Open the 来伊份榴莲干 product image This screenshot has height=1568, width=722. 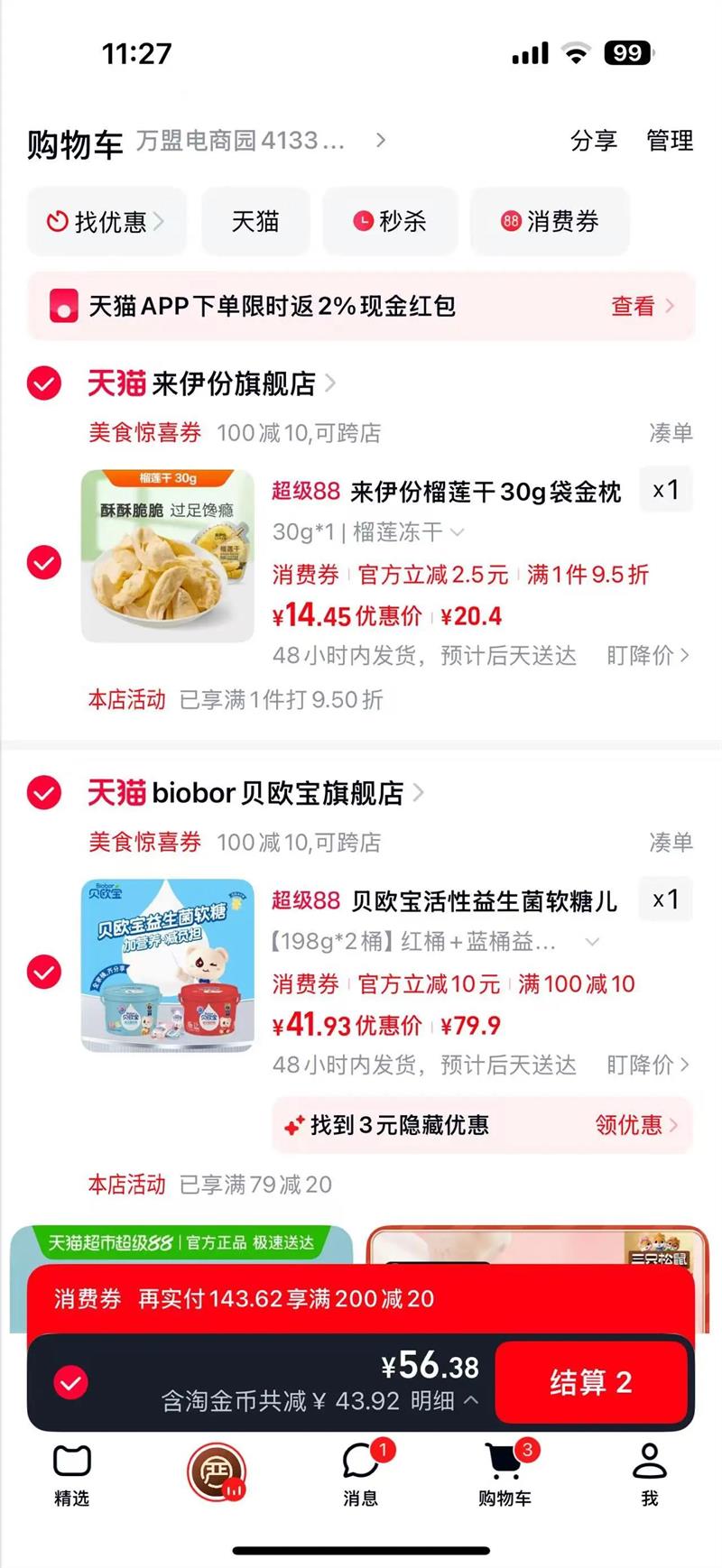[168, 556]
